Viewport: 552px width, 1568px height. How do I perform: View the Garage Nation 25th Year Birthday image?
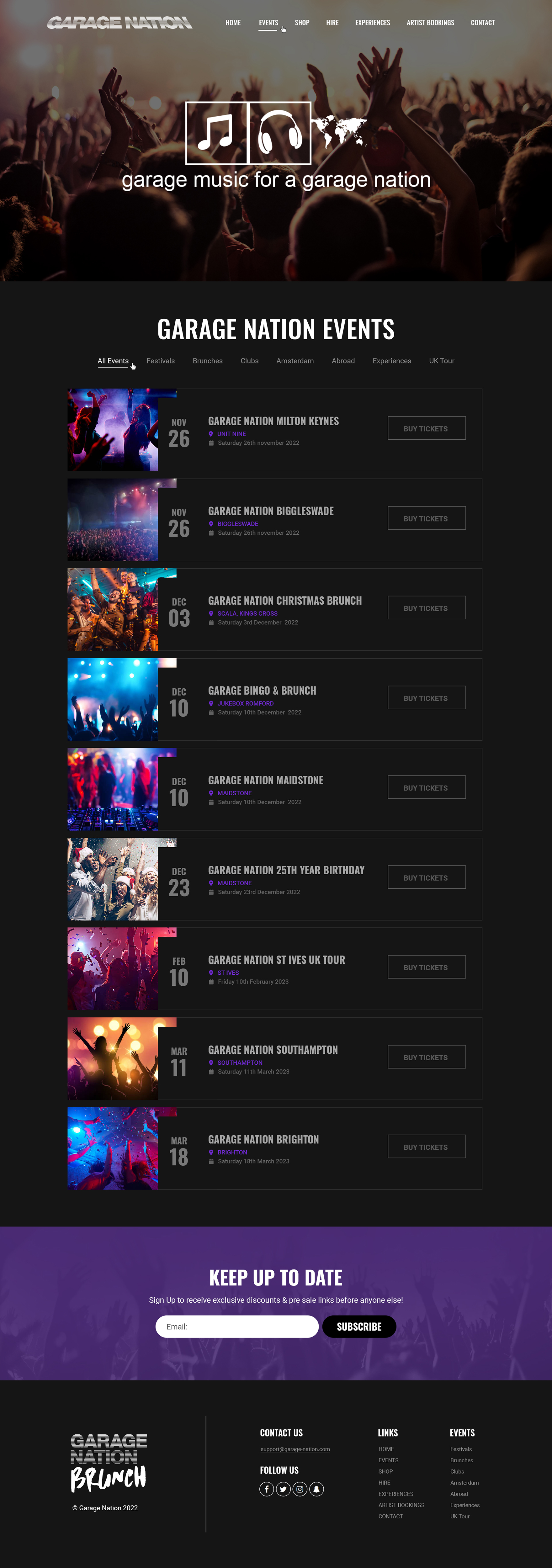coord(113,879)
